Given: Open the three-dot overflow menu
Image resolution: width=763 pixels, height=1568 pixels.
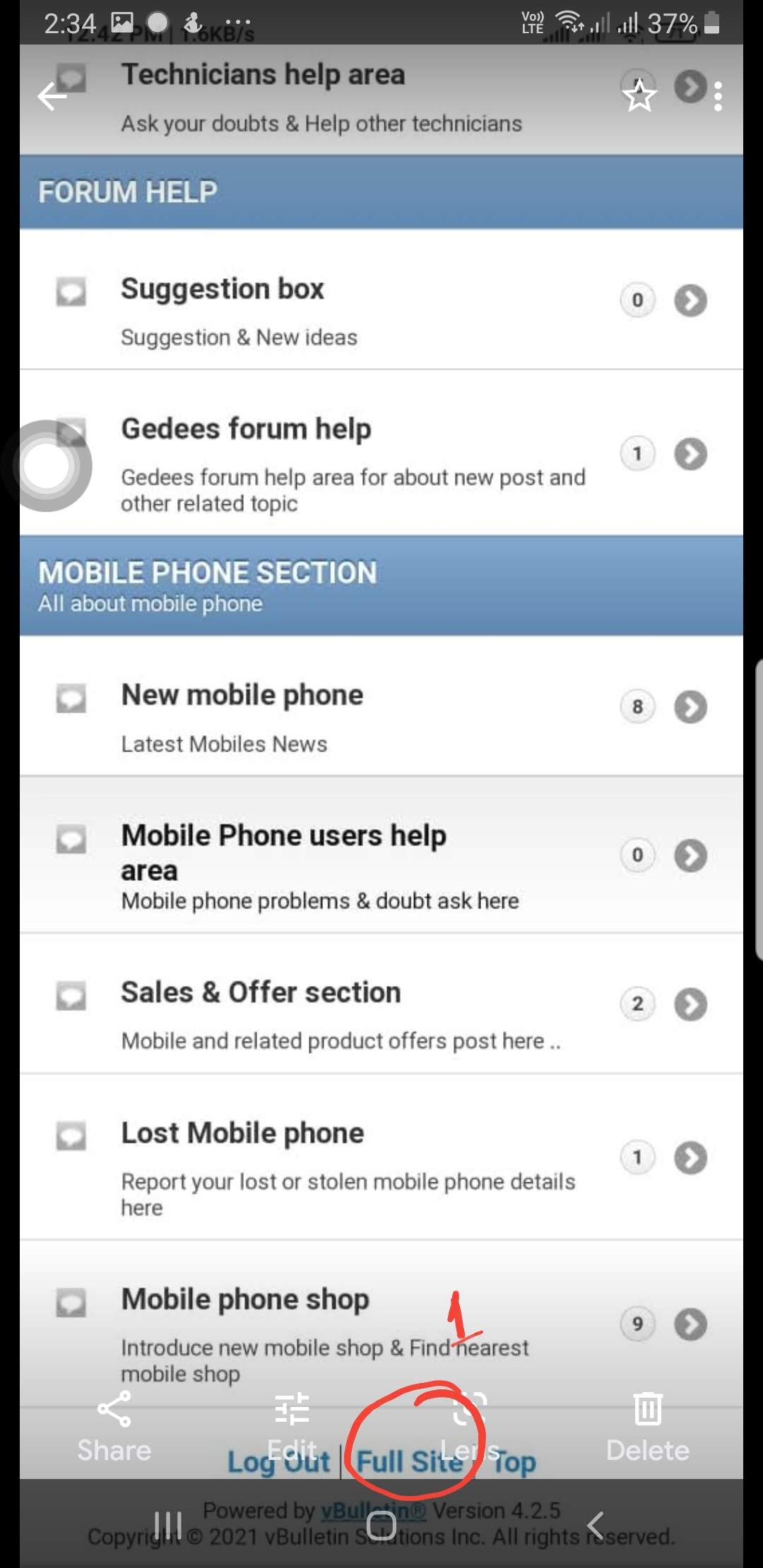Looking at the screenshot, I should [x=718, y=96].
